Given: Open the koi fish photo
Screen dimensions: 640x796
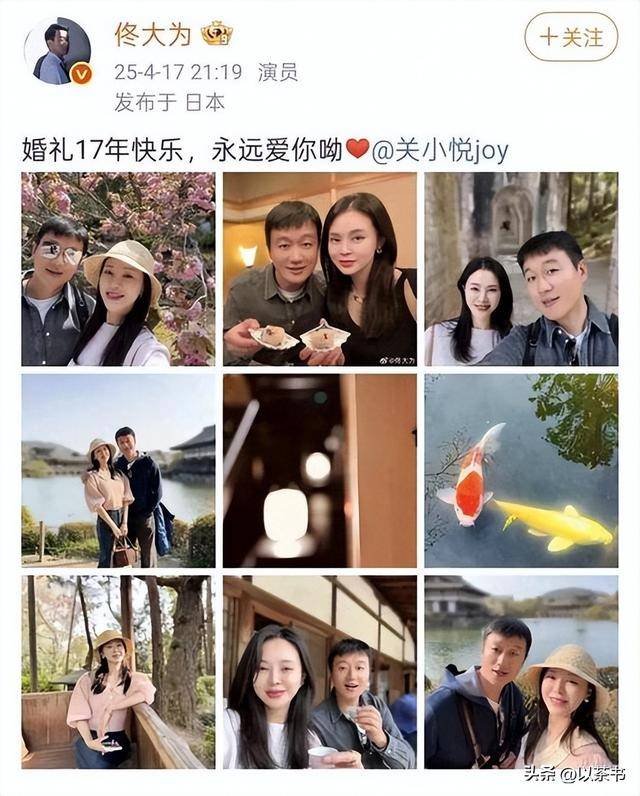Looking at the screenshot, I should (520, 470).
